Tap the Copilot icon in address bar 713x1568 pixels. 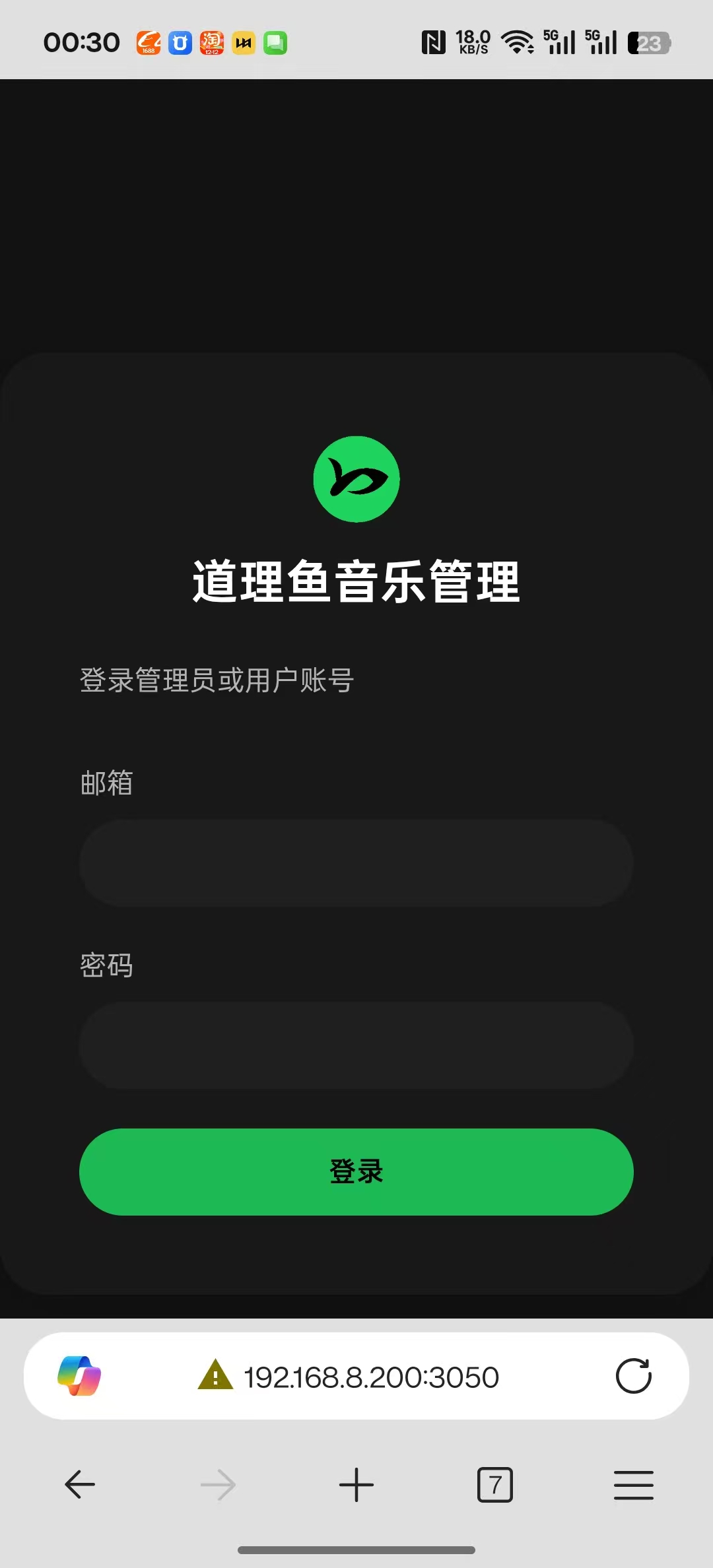pyautogui.click(x=79, y=1377)
